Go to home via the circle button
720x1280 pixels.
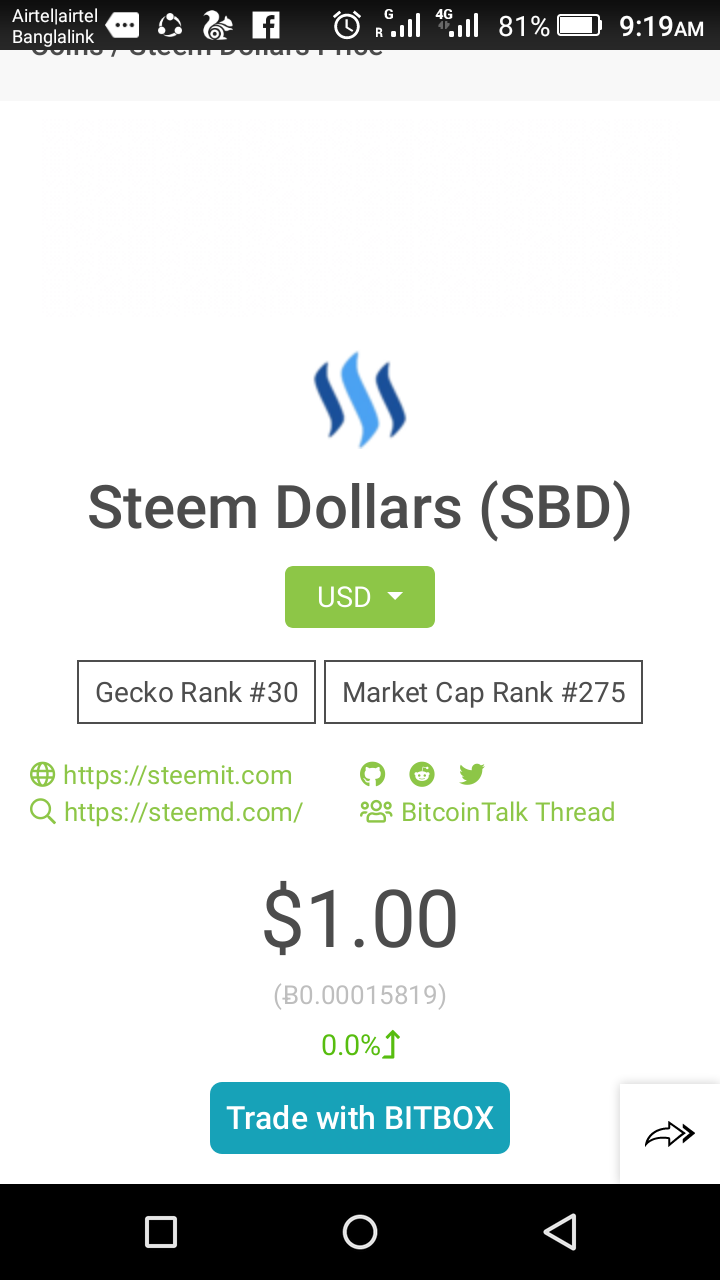[x=360, y=1232]
